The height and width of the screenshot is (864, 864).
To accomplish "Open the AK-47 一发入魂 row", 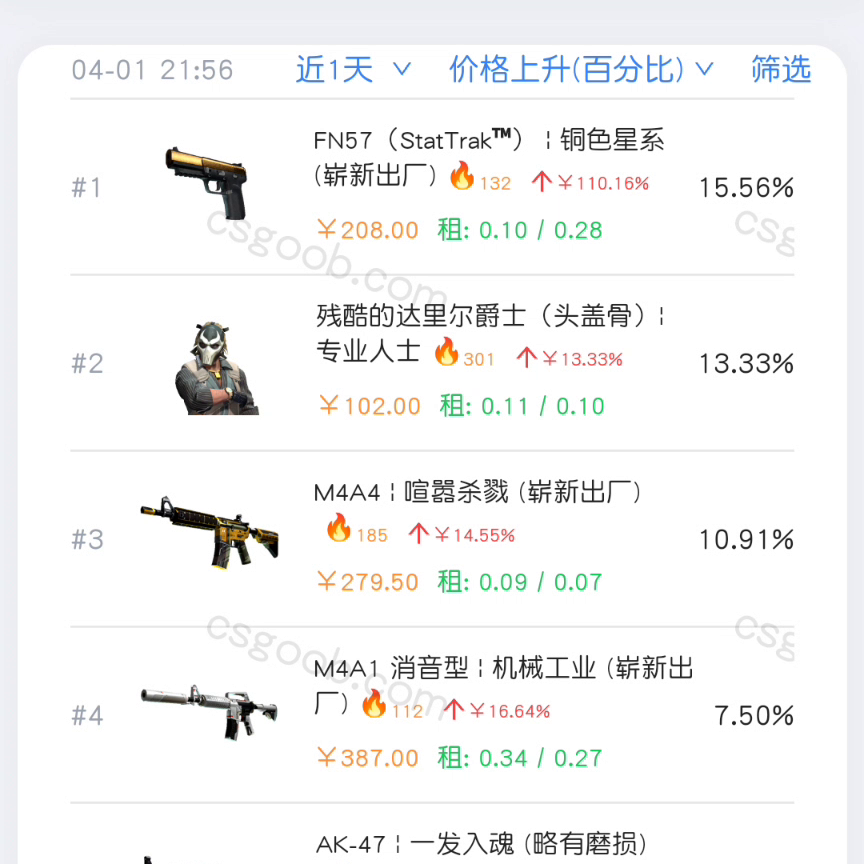I will point(480,844).
